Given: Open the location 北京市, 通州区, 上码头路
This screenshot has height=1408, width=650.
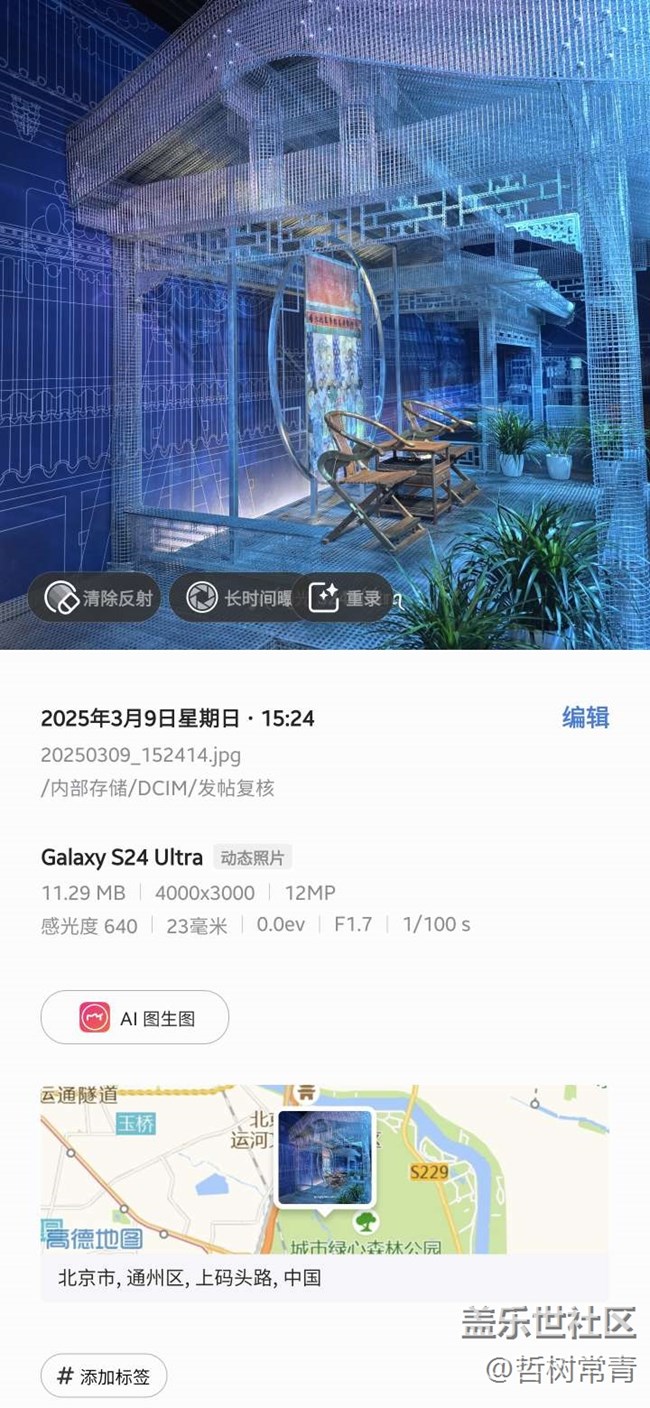Looking at the screenshot, I should click(190, 1277).
